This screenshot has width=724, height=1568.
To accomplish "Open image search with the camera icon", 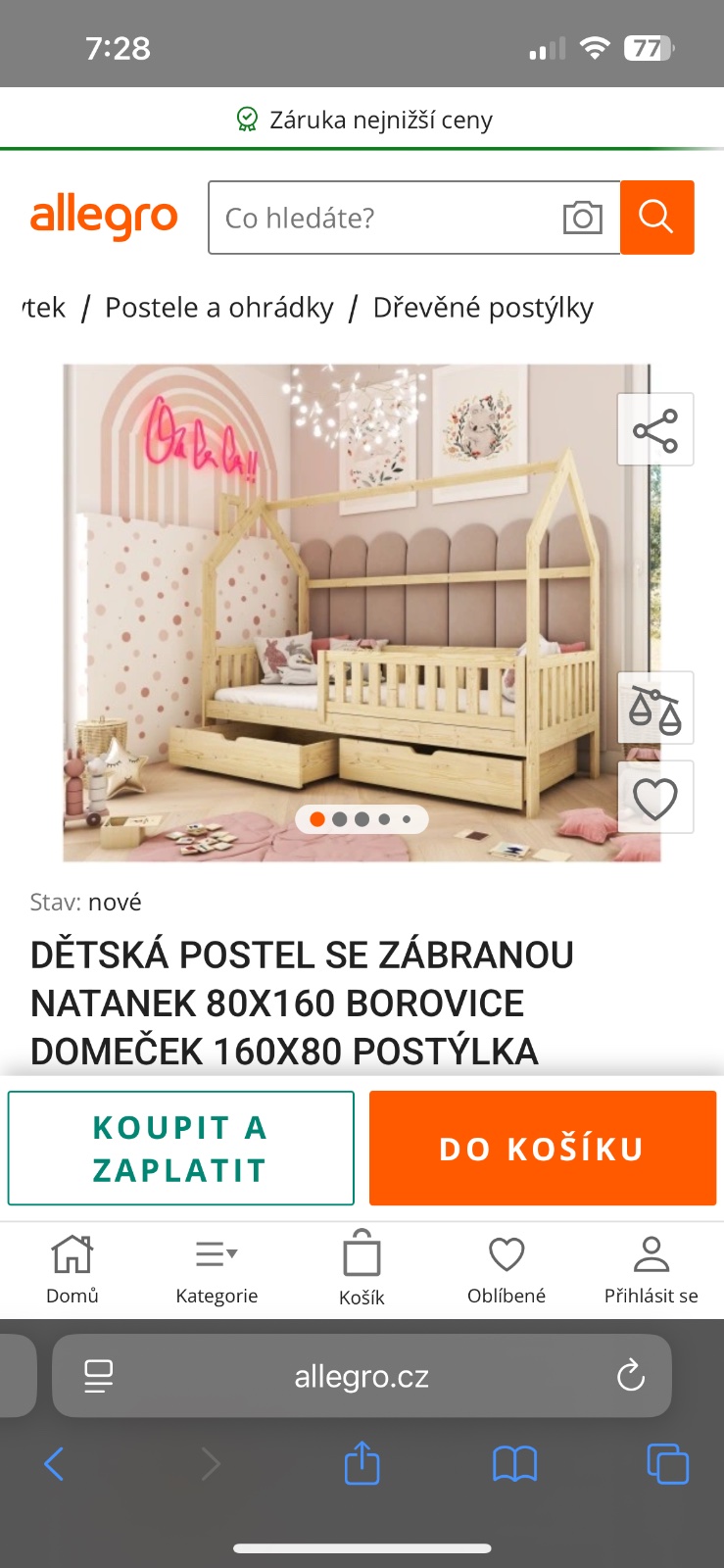I will [x=582, y=218].
